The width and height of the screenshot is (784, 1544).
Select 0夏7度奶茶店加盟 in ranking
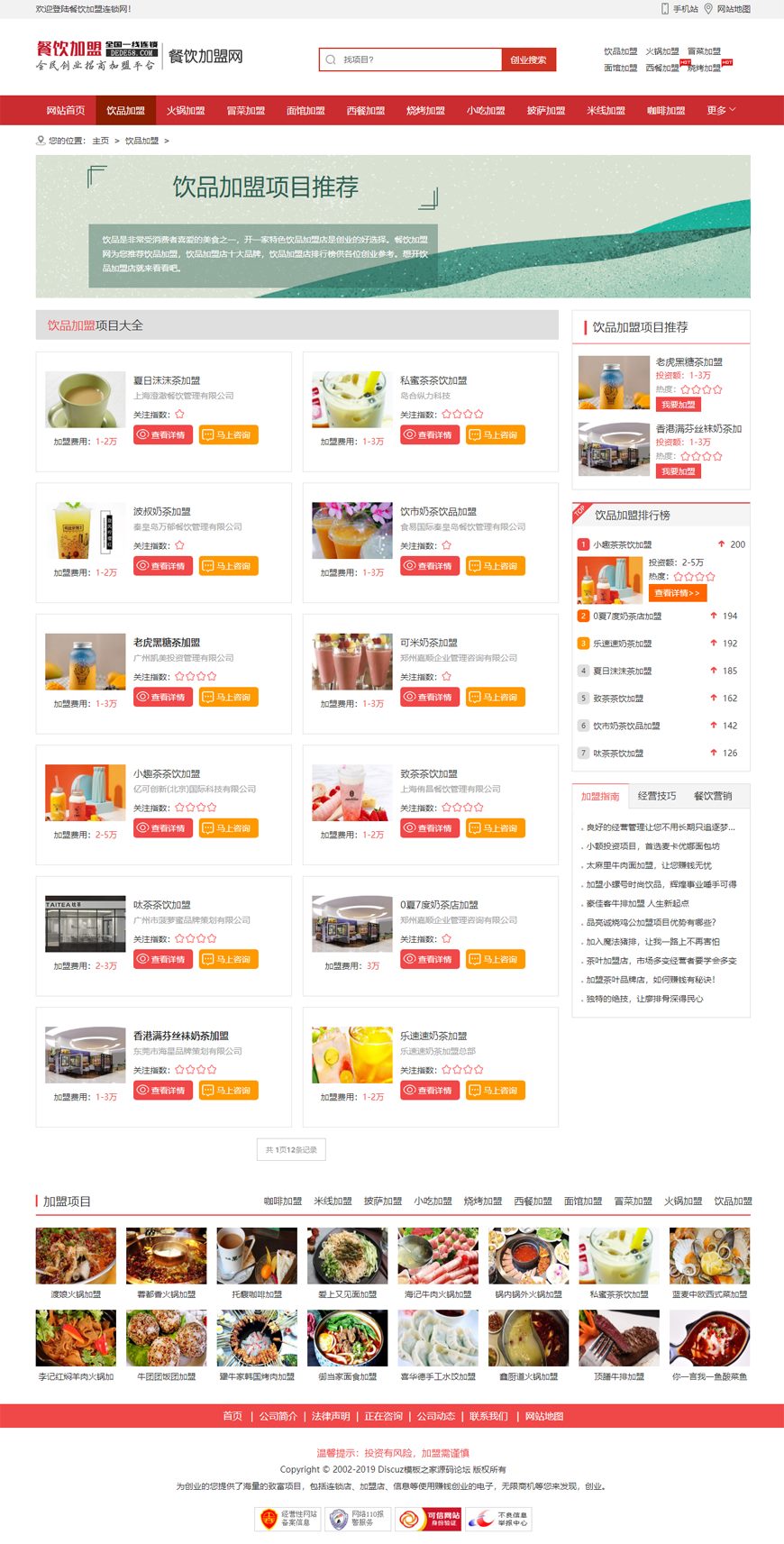click(627, 617)
